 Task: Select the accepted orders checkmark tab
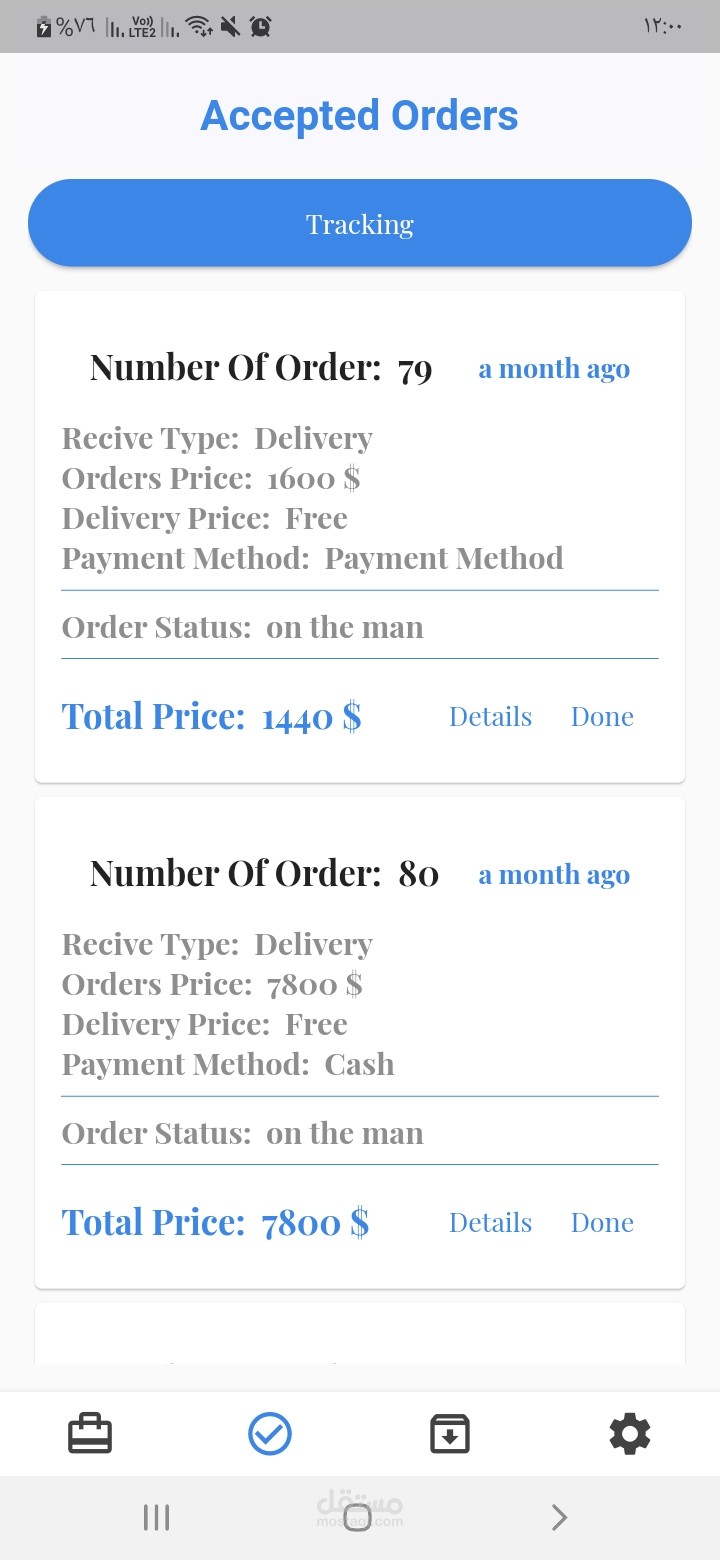coord(270,1434)
